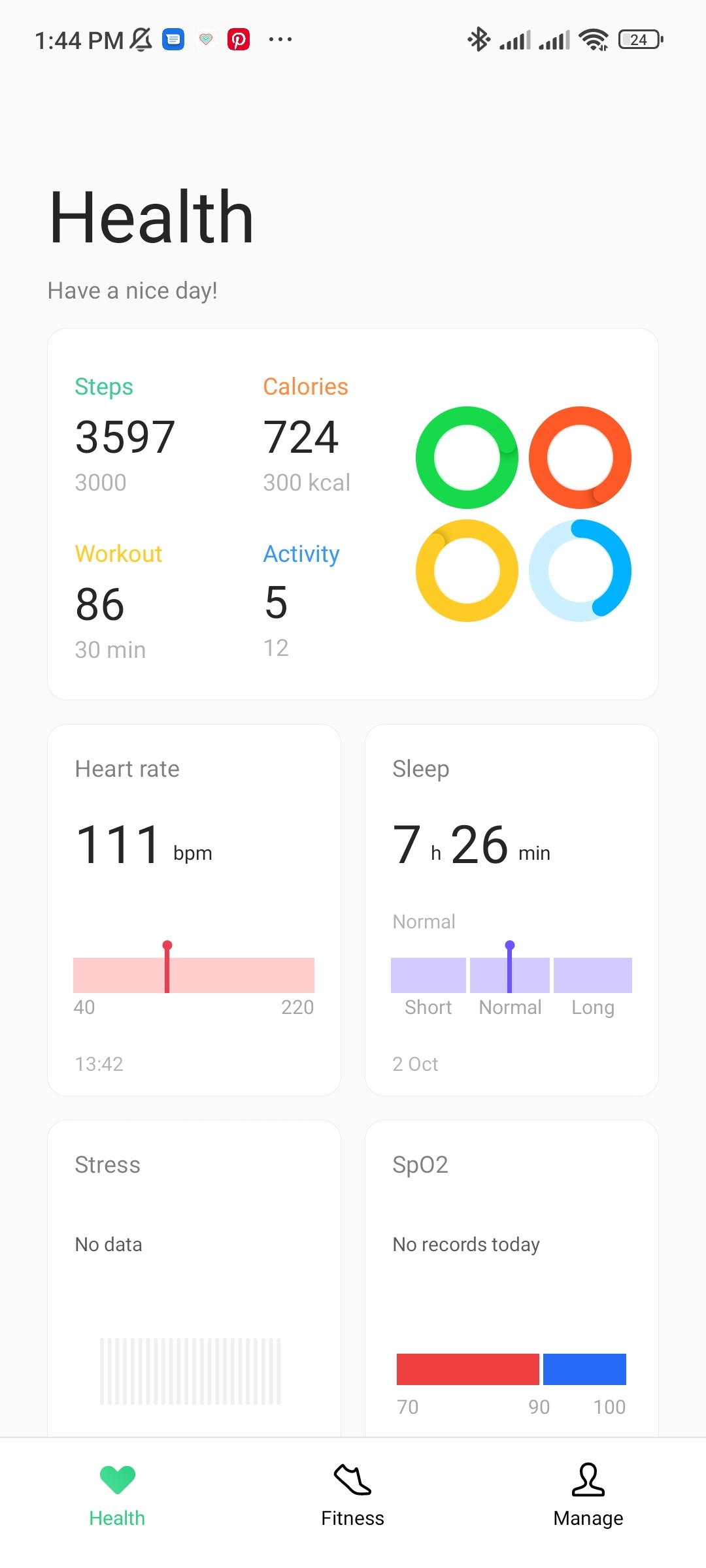Open the Stress card
Screen dimensions: 706x1568
click(x=194, y=1279)
